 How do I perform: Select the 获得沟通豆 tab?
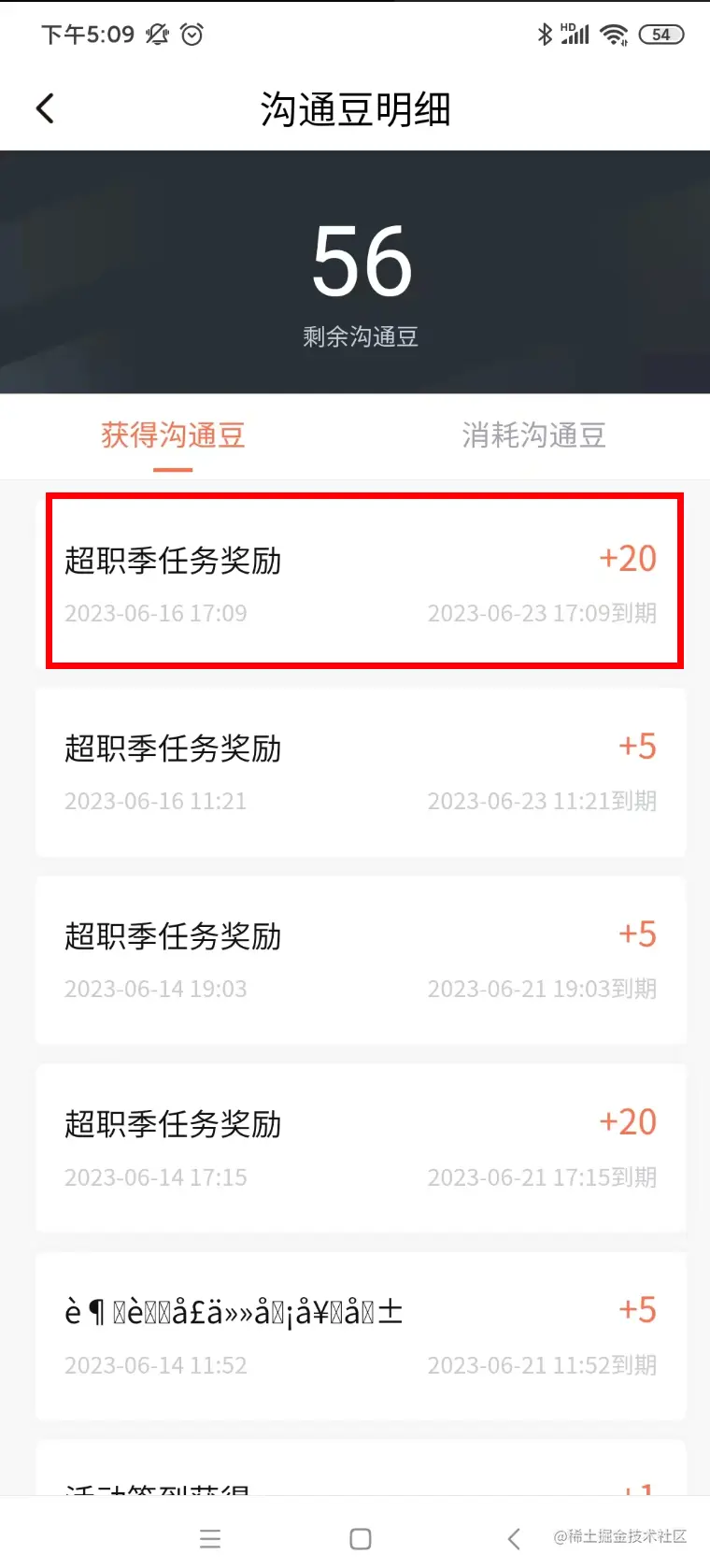pyautogui.click(x=173, y=435)
